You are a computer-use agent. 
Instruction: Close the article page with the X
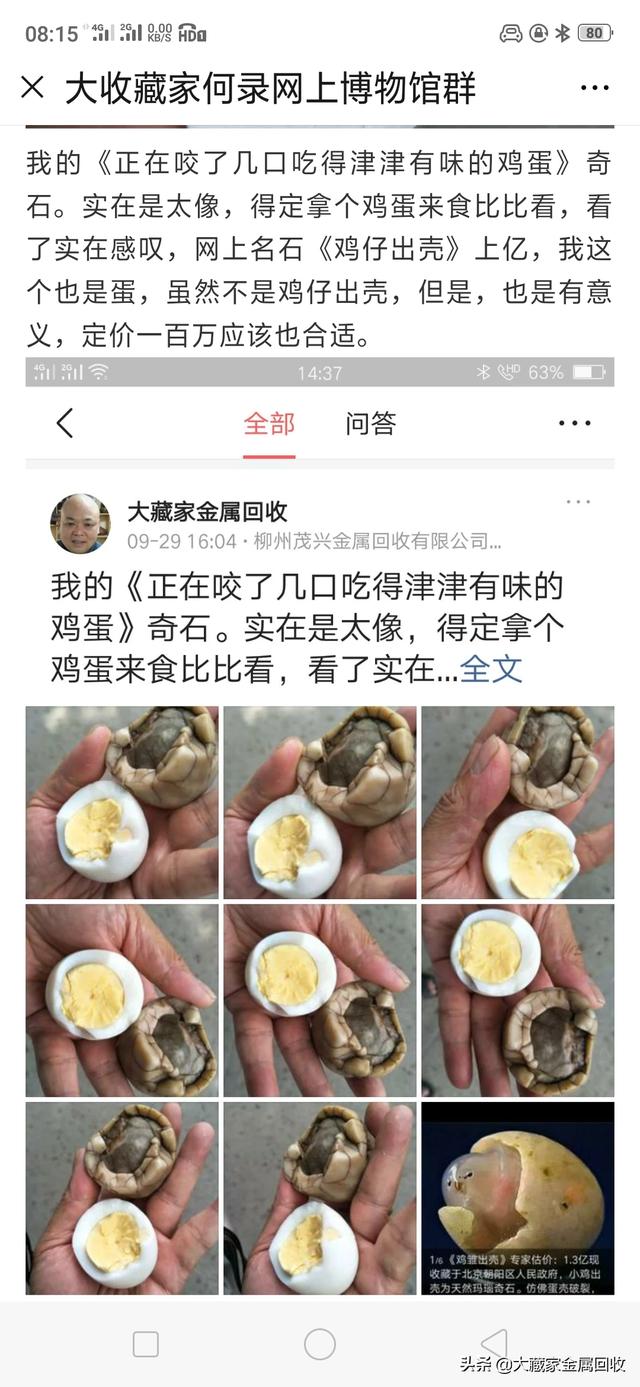[x=33, y=88]
